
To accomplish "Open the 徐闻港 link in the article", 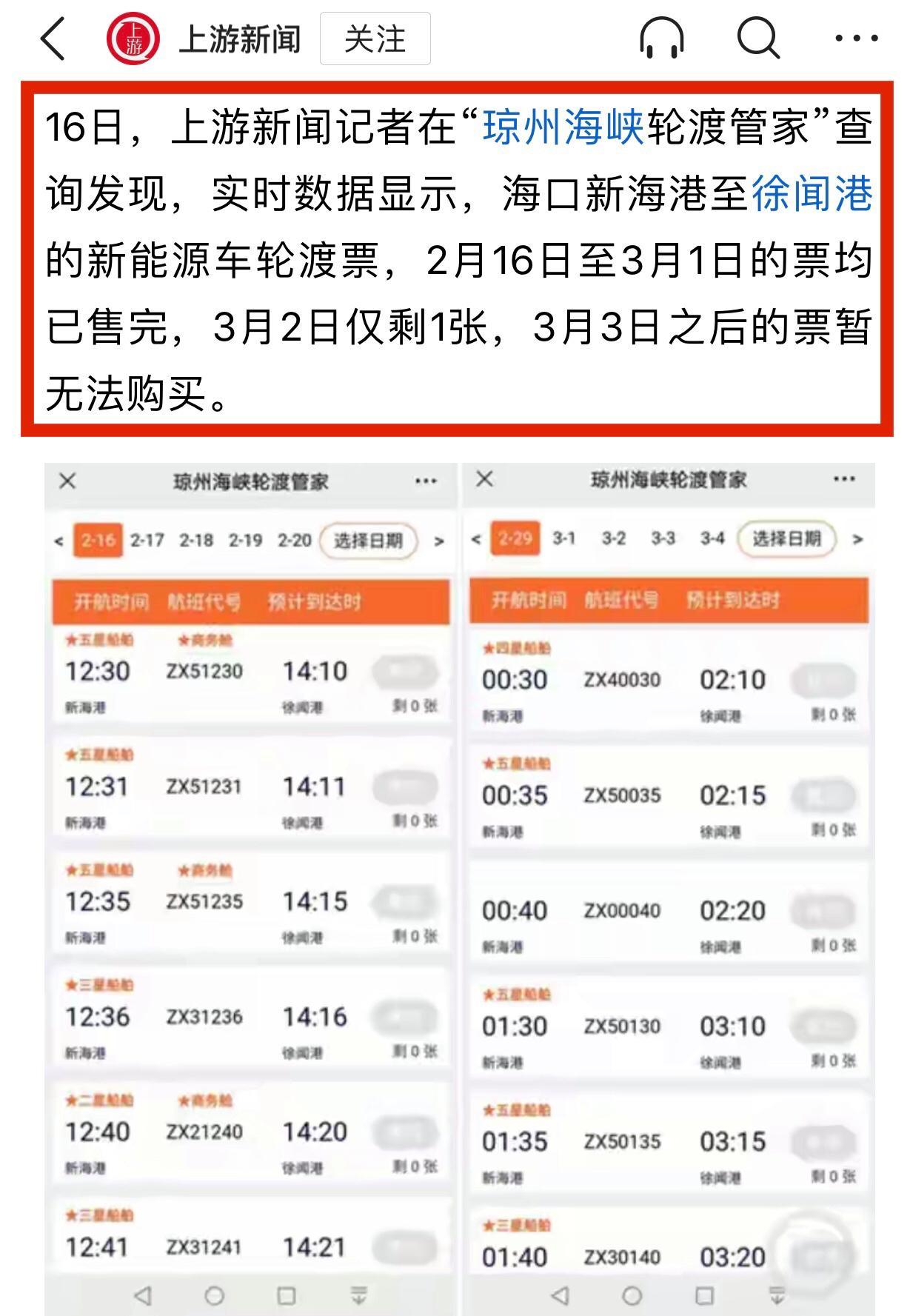I will pyautogui.click(x=812, y=194).
